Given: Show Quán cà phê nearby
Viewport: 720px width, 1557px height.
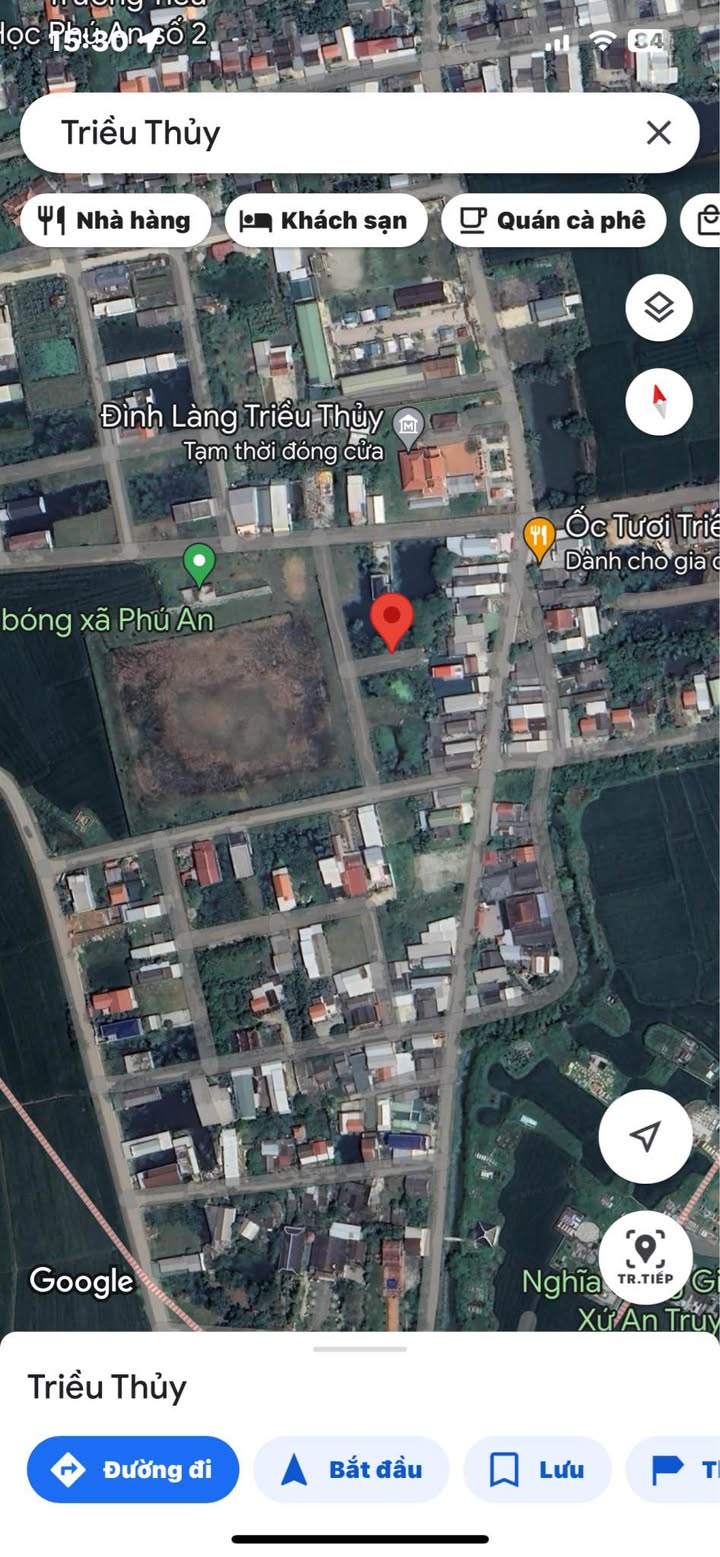Looking at the screenshot, I should (553, 221).
